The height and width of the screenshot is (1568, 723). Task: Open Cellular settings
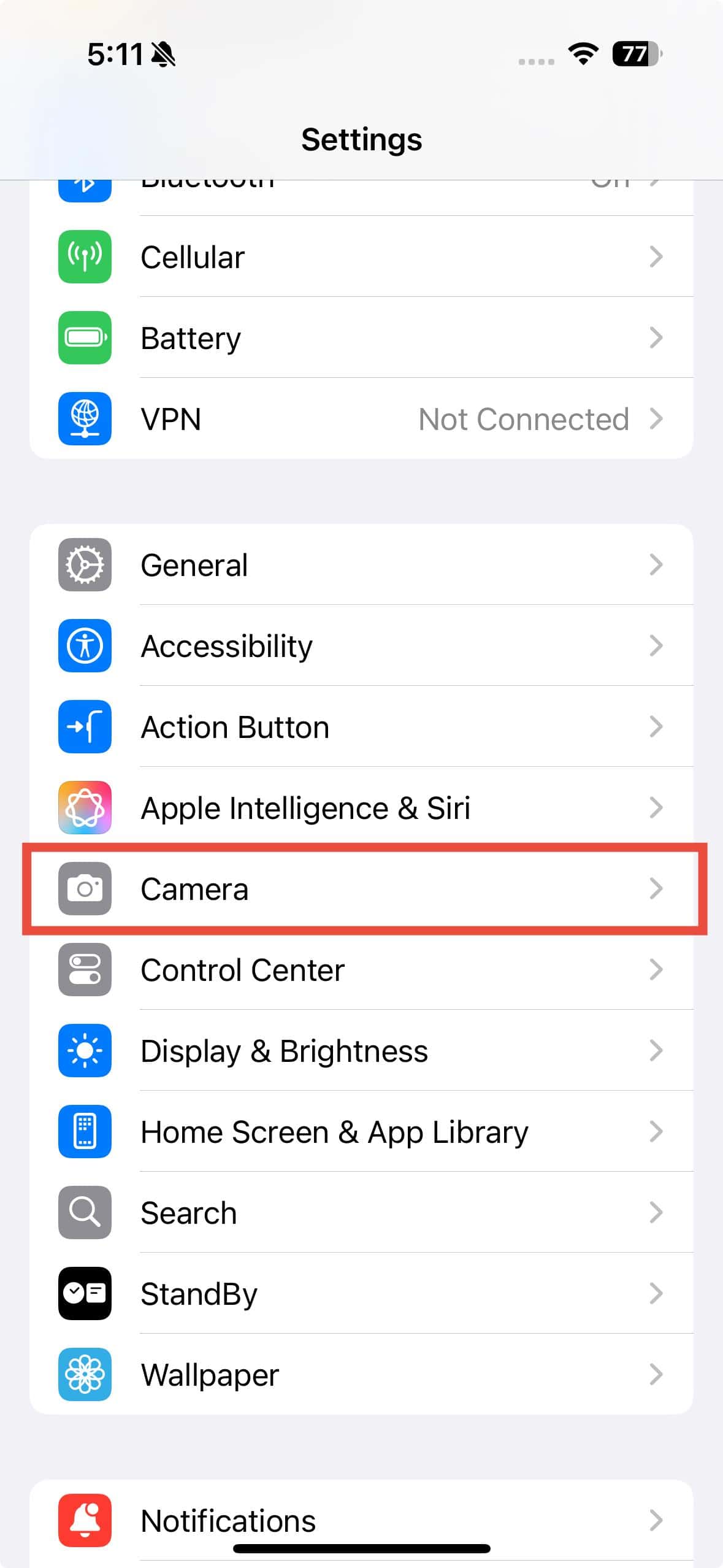coord(361,256)
